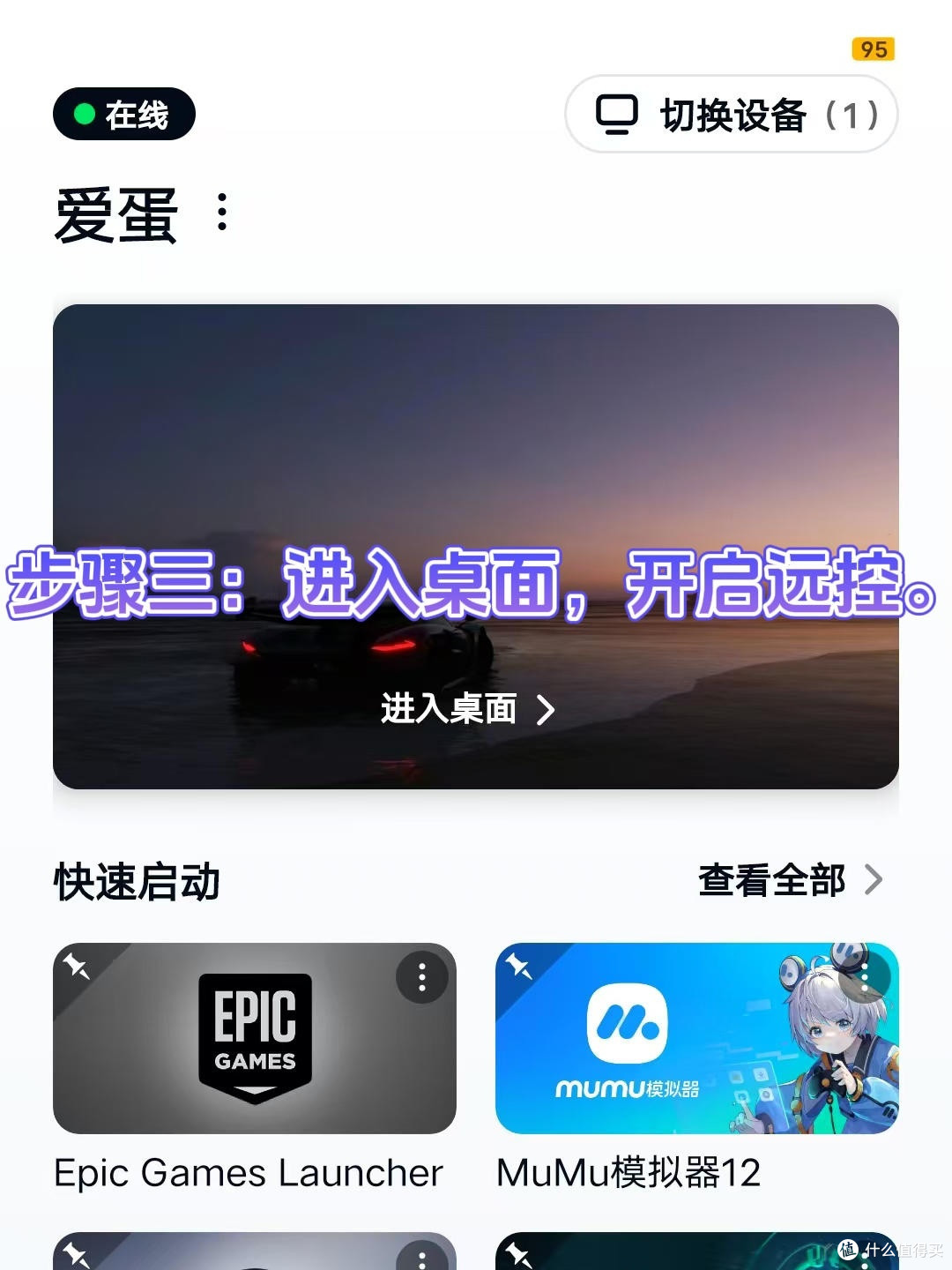The image size is (952, 1270).
Task: Open the device switcher 切换设备（1）
Action: point(733,115)
